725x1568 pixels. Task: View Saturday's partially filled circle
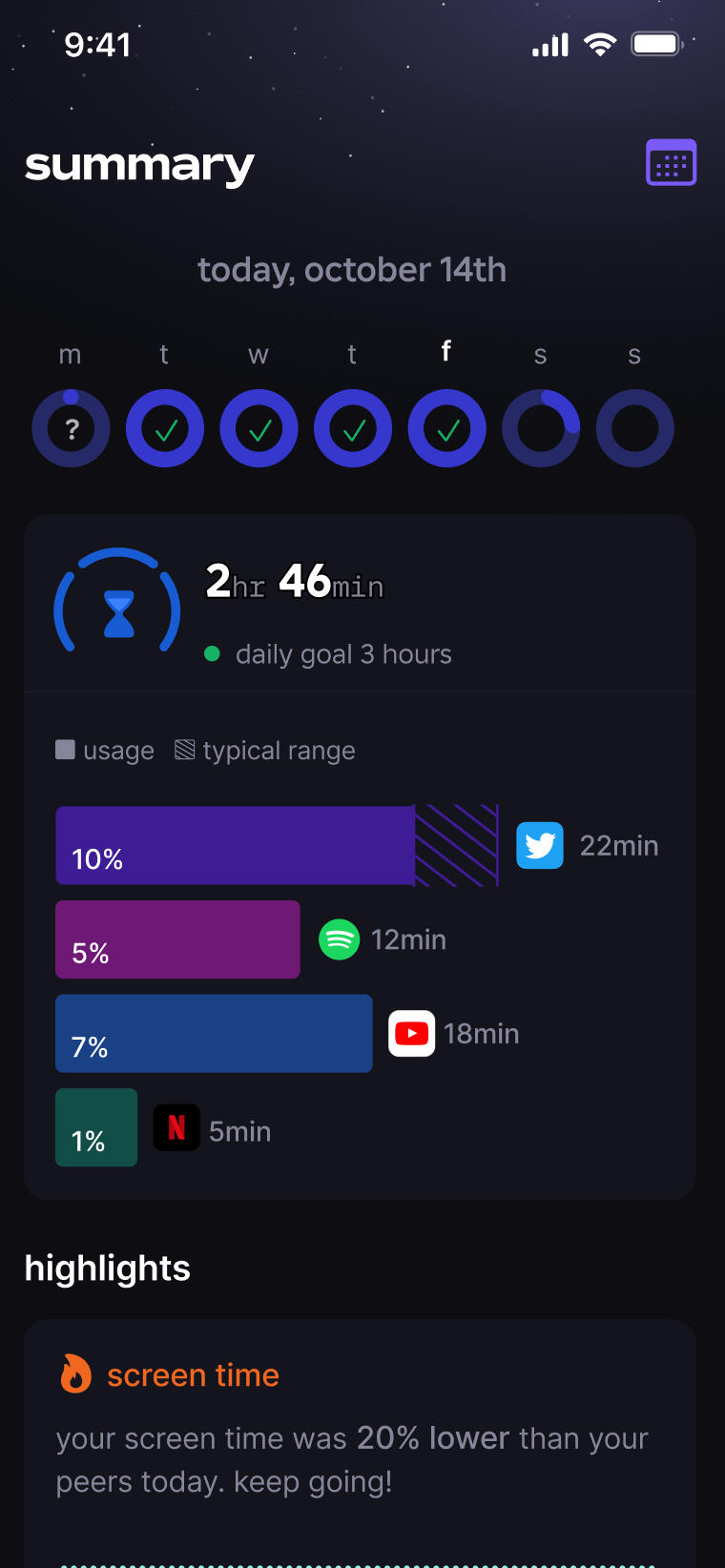pyautogui.click(x=541, y=428)
